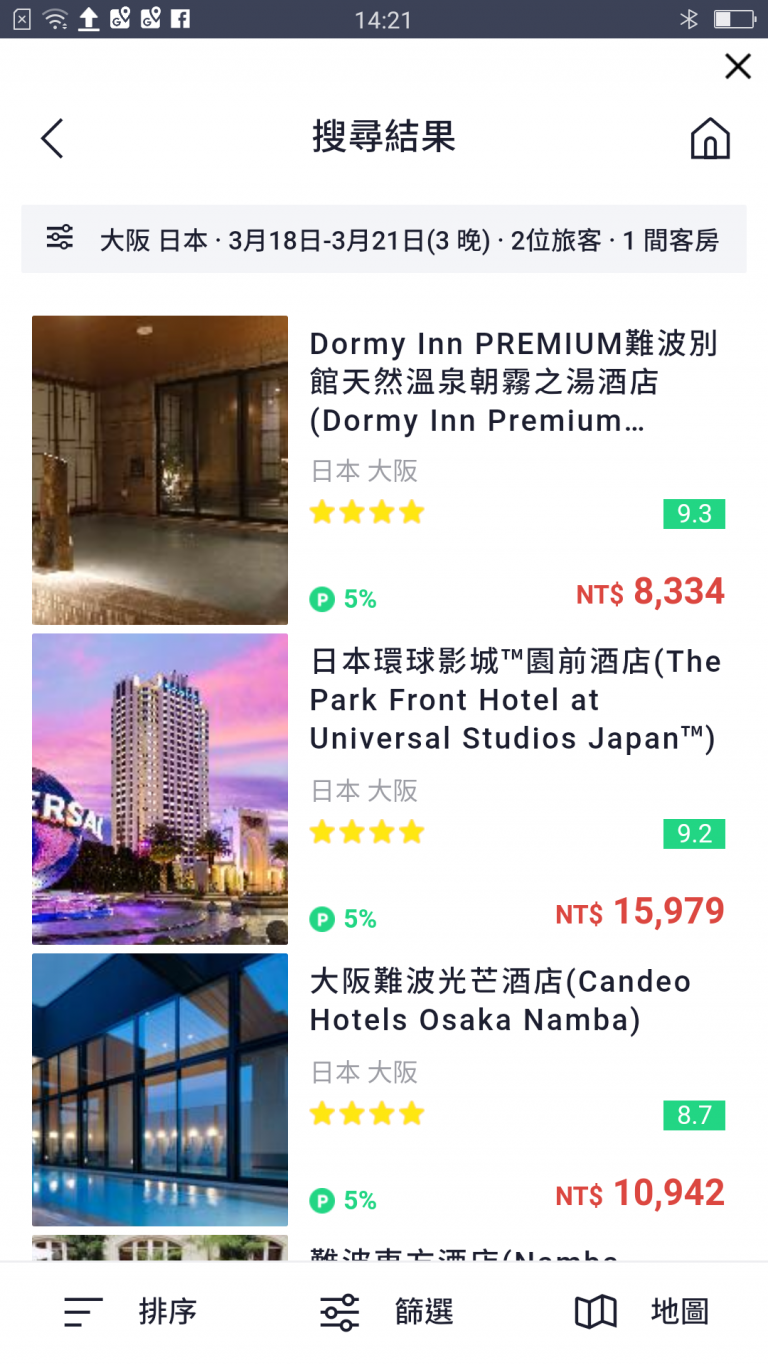Close the page with the X icon

pos(738,67)
